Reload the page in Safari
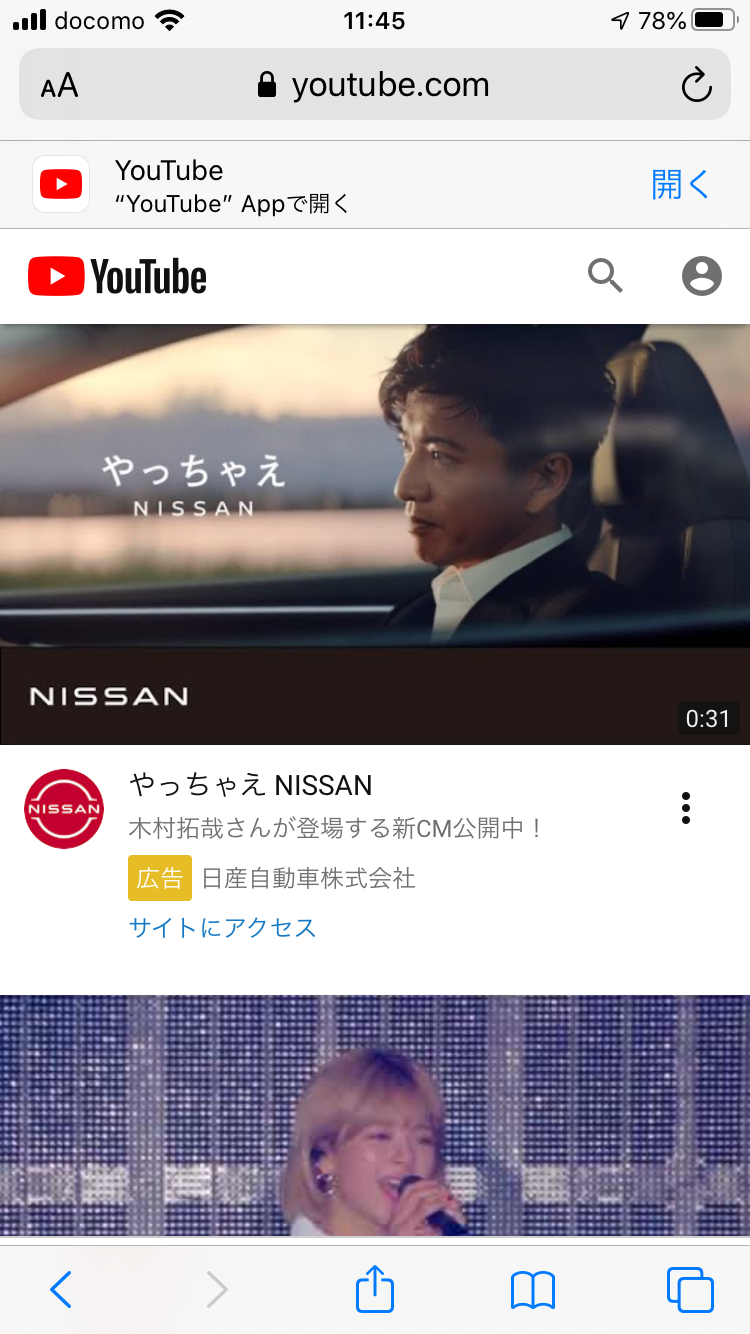 [696, 86]
